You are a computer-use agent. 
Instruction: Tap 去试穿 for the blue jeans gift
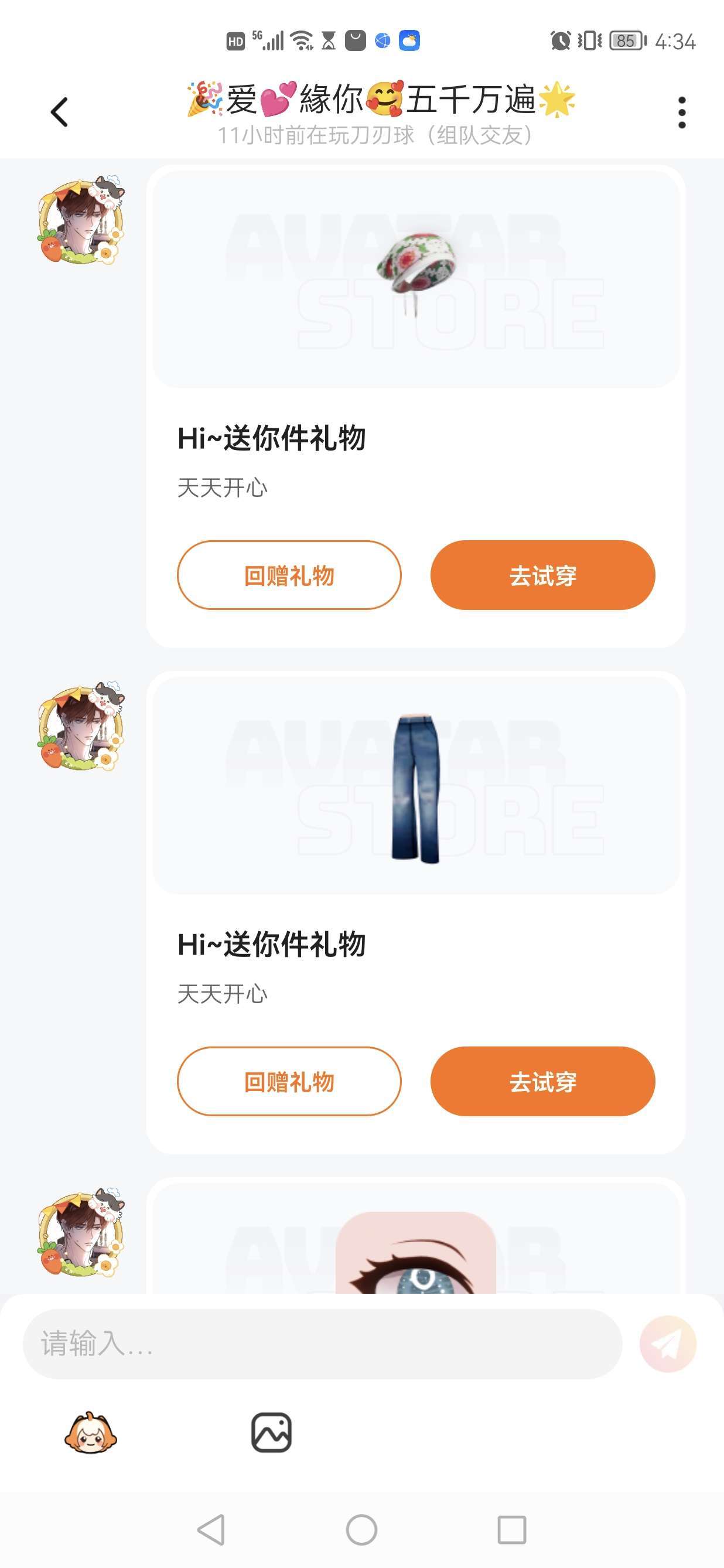click(542, 1081)
